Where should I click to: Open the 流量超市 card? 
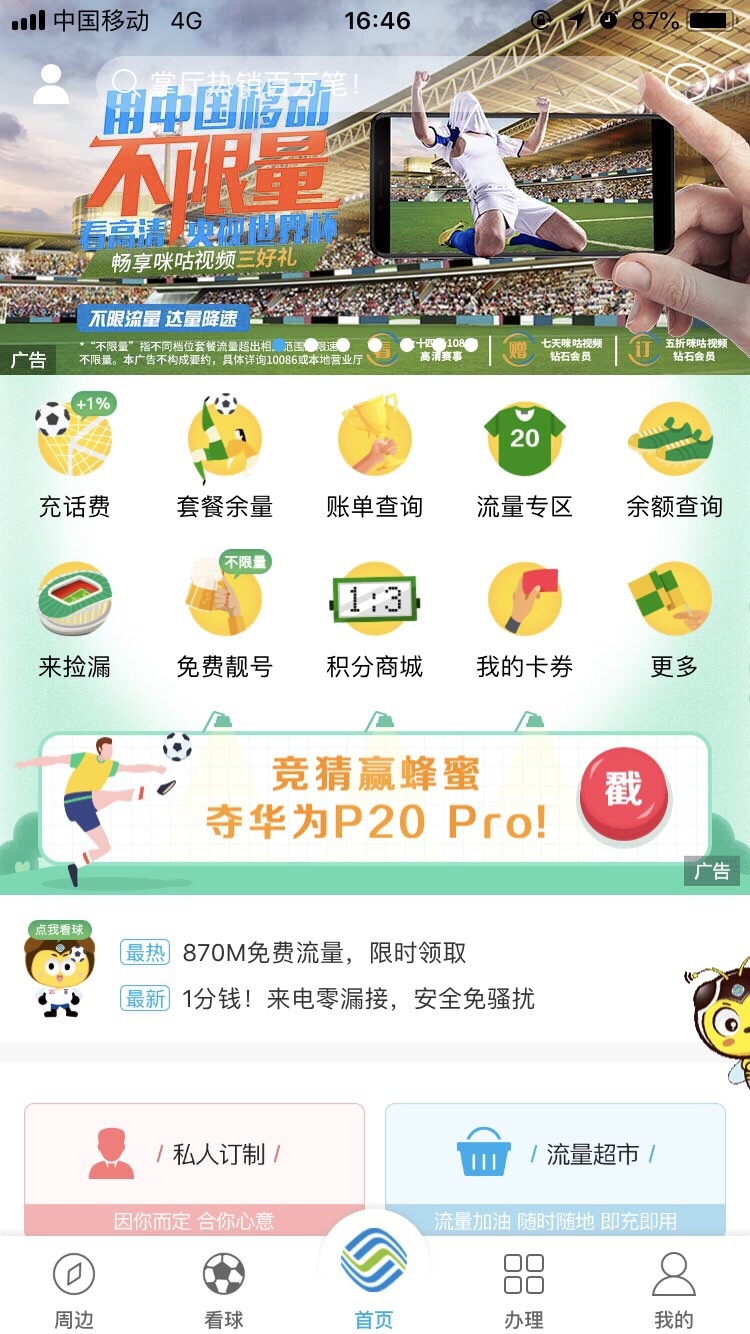(x=555, y=1168)
